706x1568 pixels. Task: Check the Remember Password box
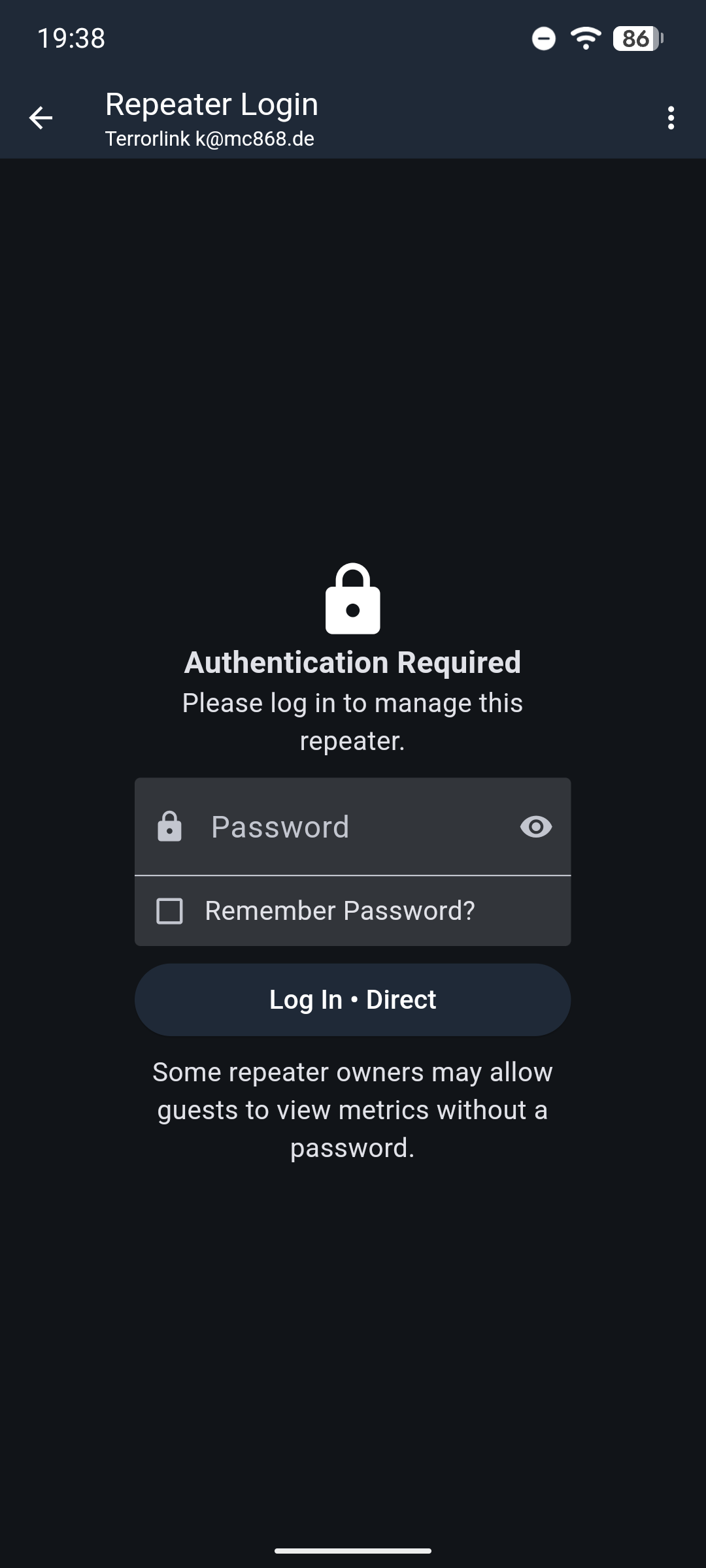pos(170,911)
